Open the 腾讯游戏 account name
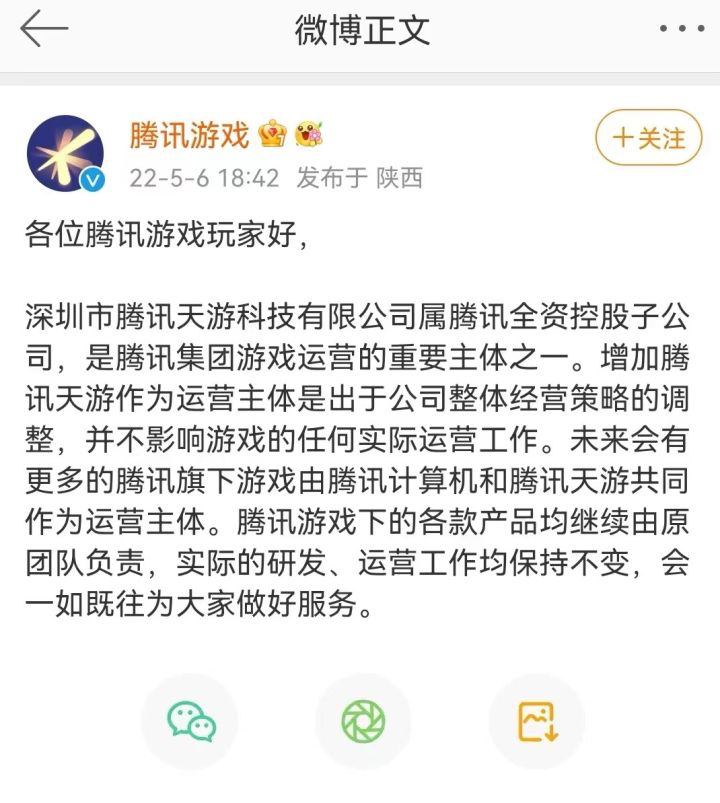 [189, 134]
